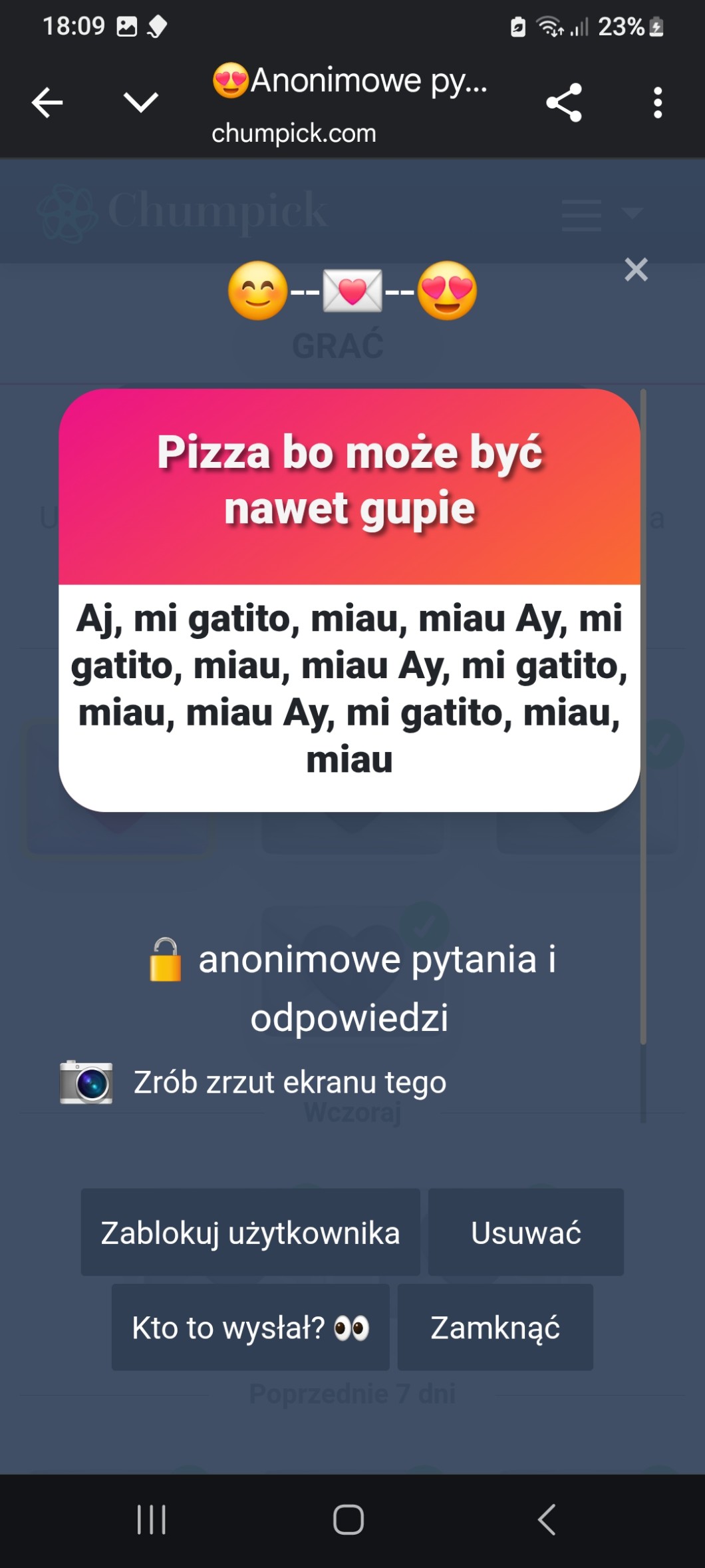
Task: Open recent apps from navigation bar
Action: [x=152, y=1520]
